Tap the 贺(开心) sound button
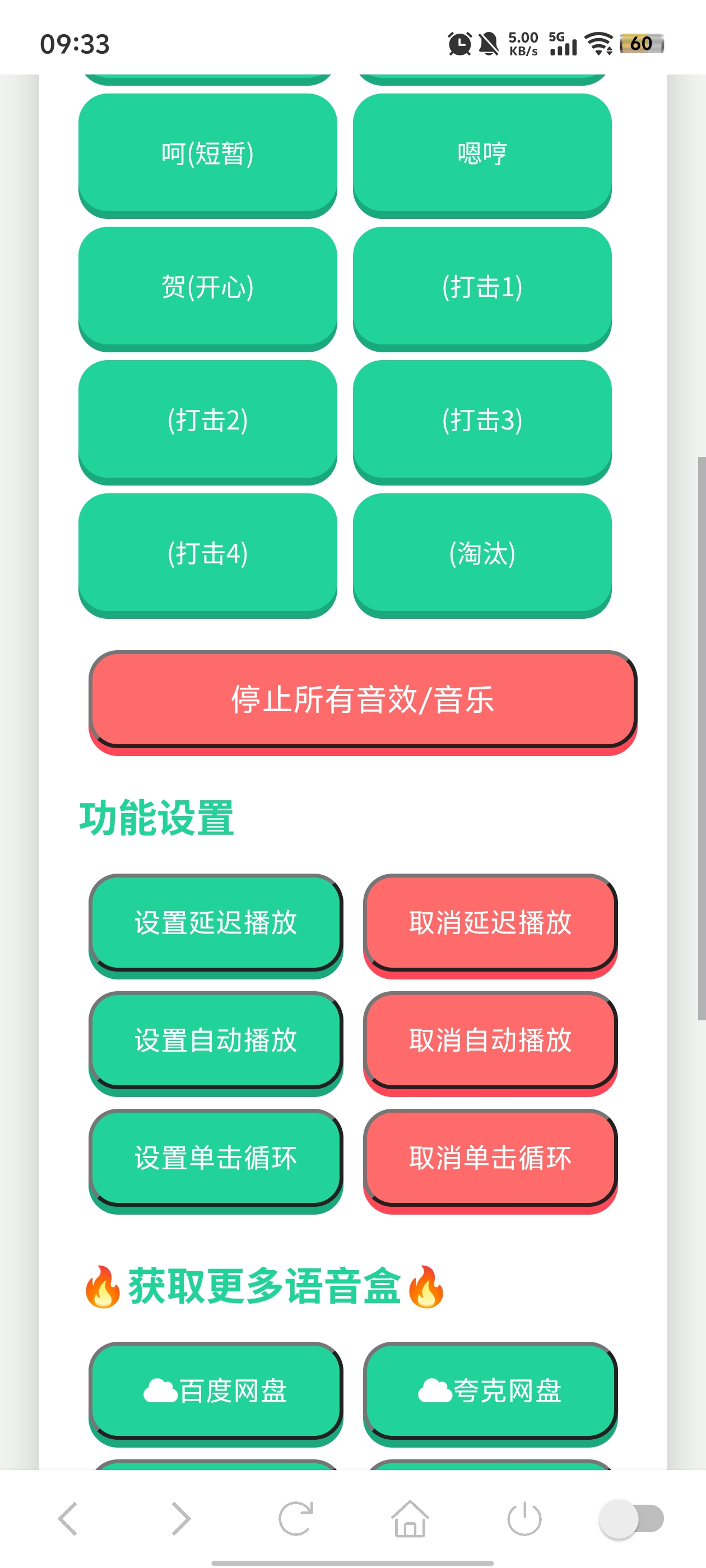 coord(208,287)
